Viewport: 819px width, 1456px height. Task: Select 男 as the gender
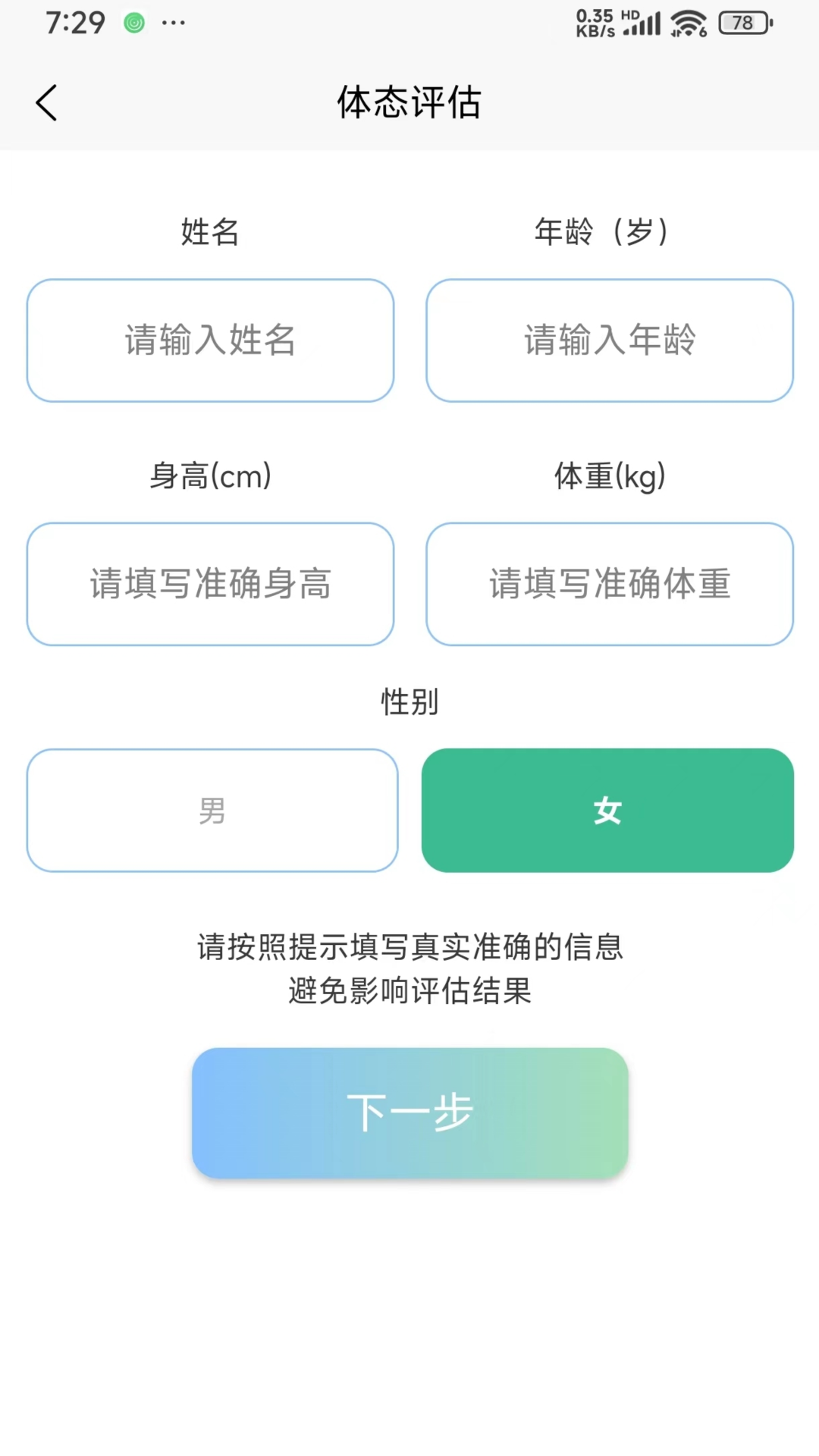211,810
